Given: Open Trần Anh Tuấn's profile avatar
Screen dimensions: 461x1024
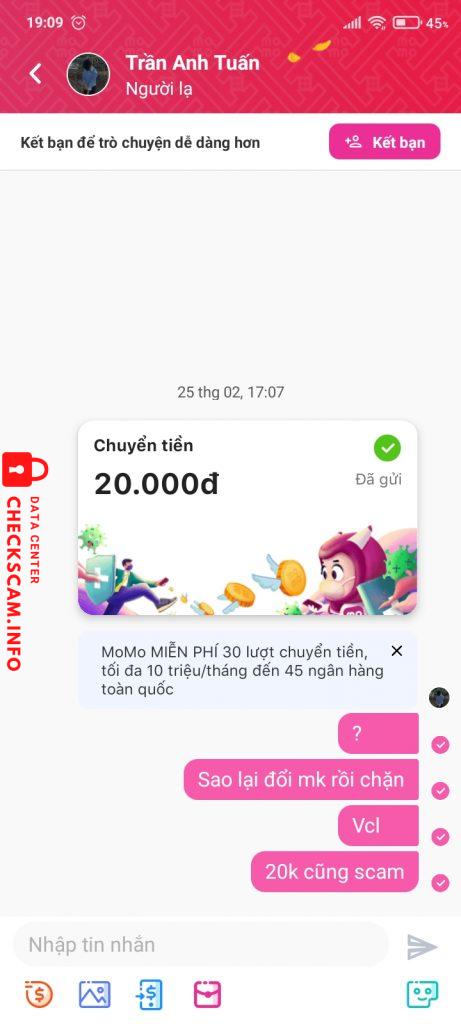Looking at the screenshot, I should (x=88, y=74).
